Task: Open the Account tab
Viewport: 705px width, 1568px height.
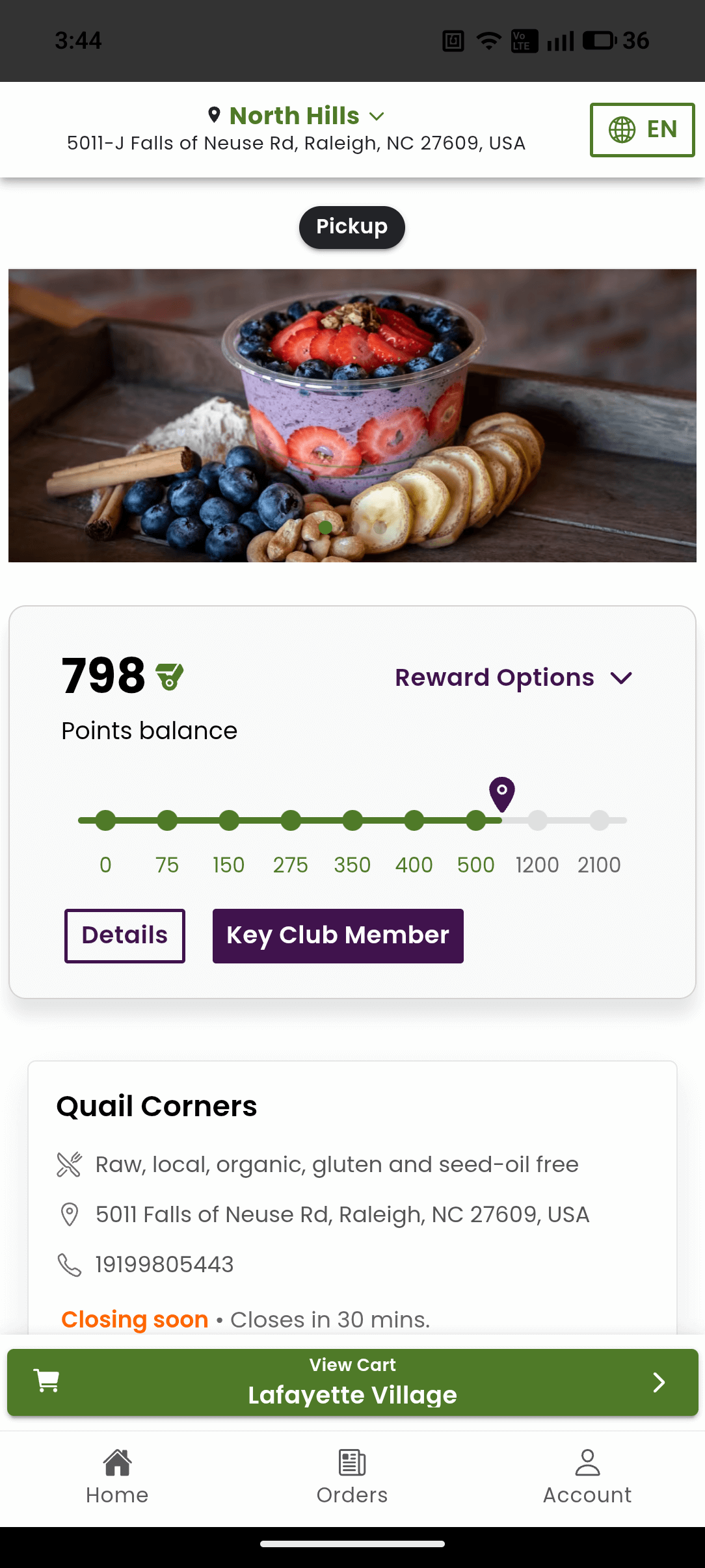Action: 587,1476
